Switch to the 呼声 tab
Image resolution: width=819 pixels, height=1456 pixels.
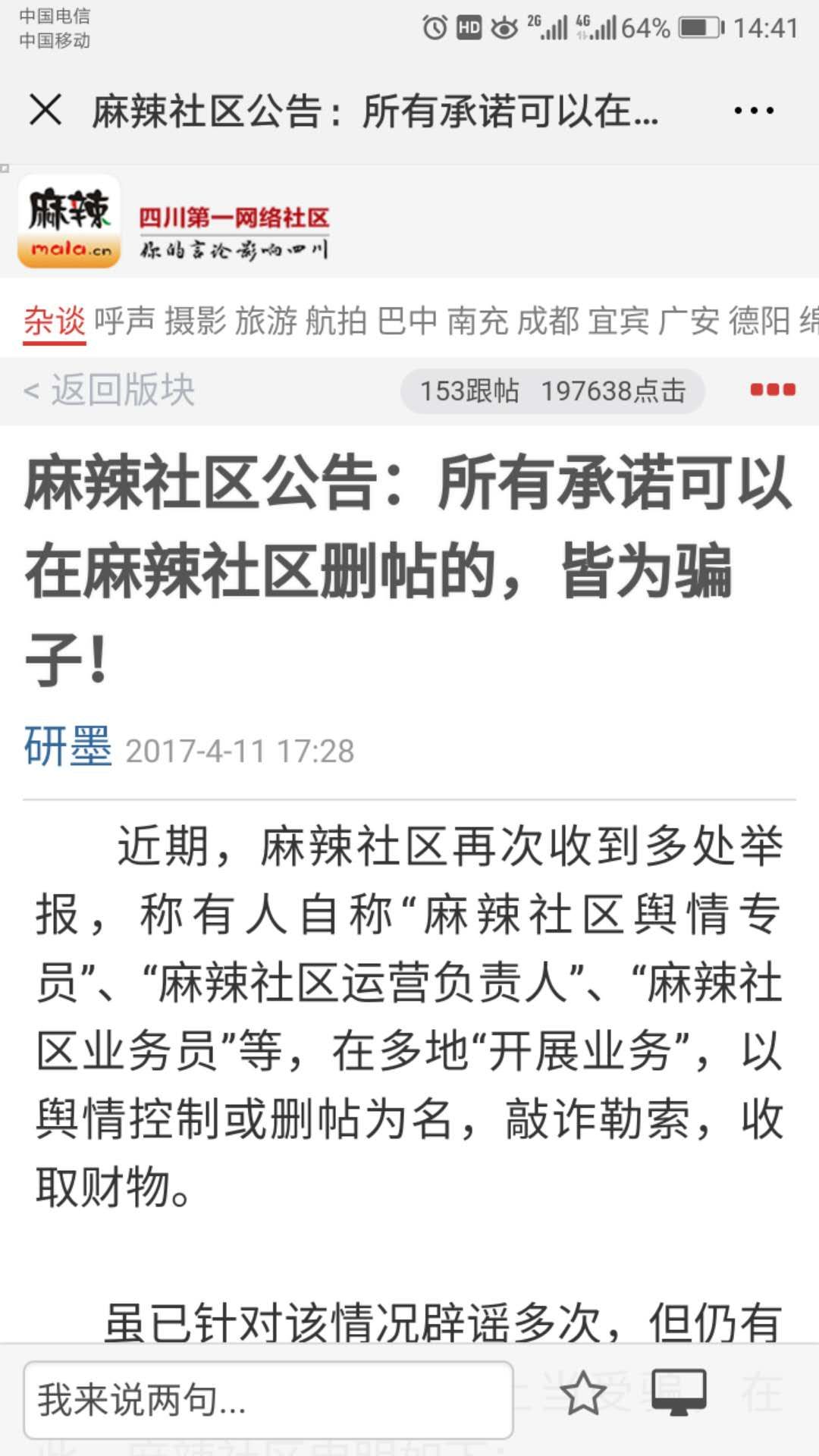tap(124, 322)
